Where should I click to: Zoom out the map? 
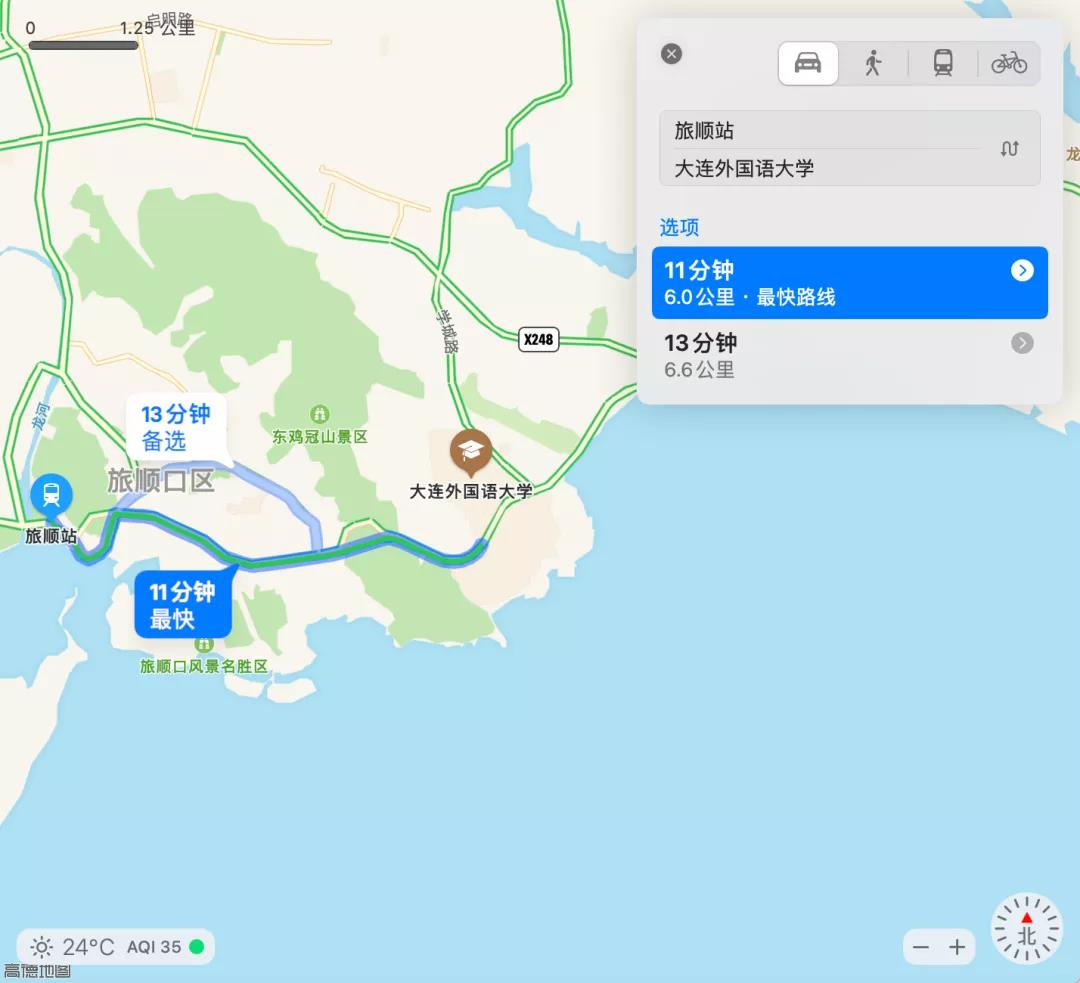click(x=921, y=947)
